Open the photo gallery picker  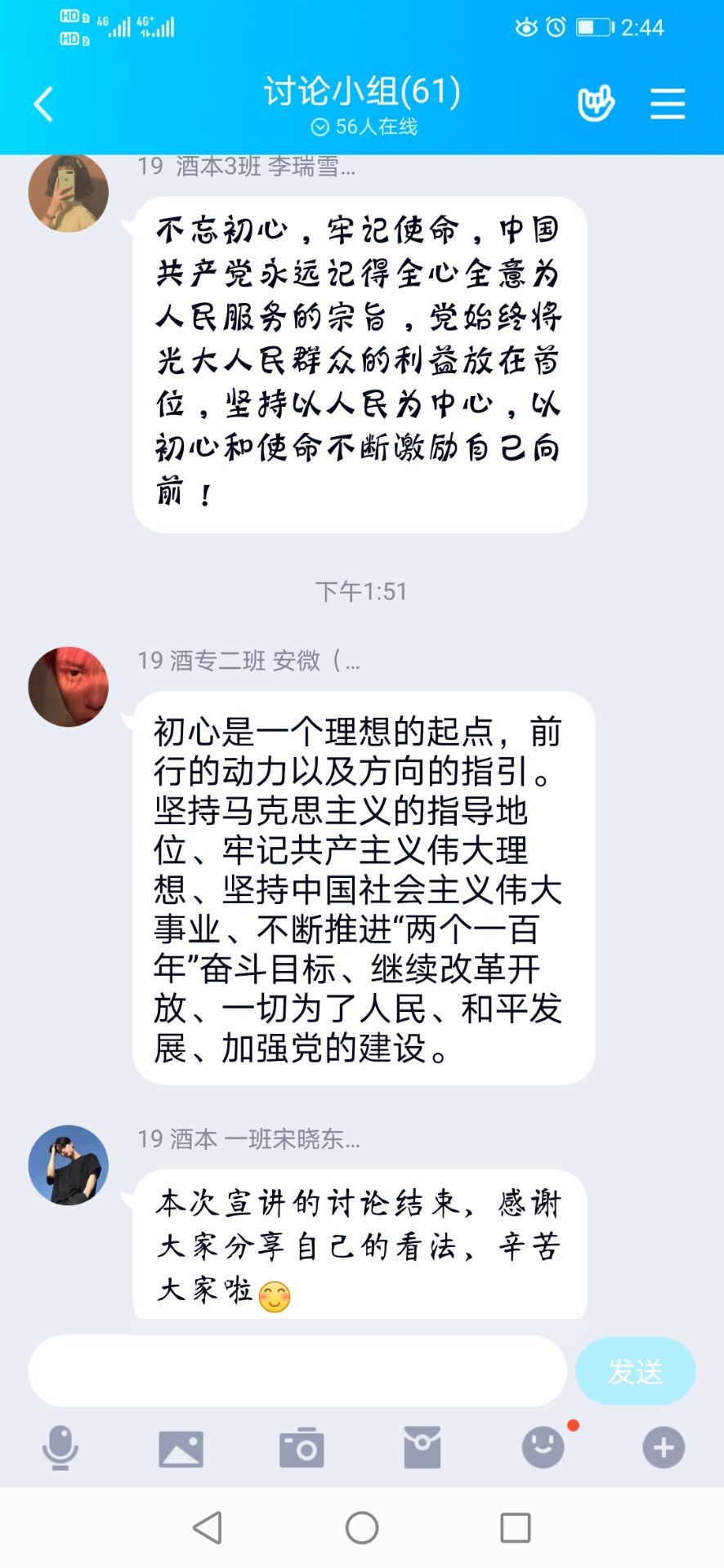pyautogui.click(x=181, y=1448)
